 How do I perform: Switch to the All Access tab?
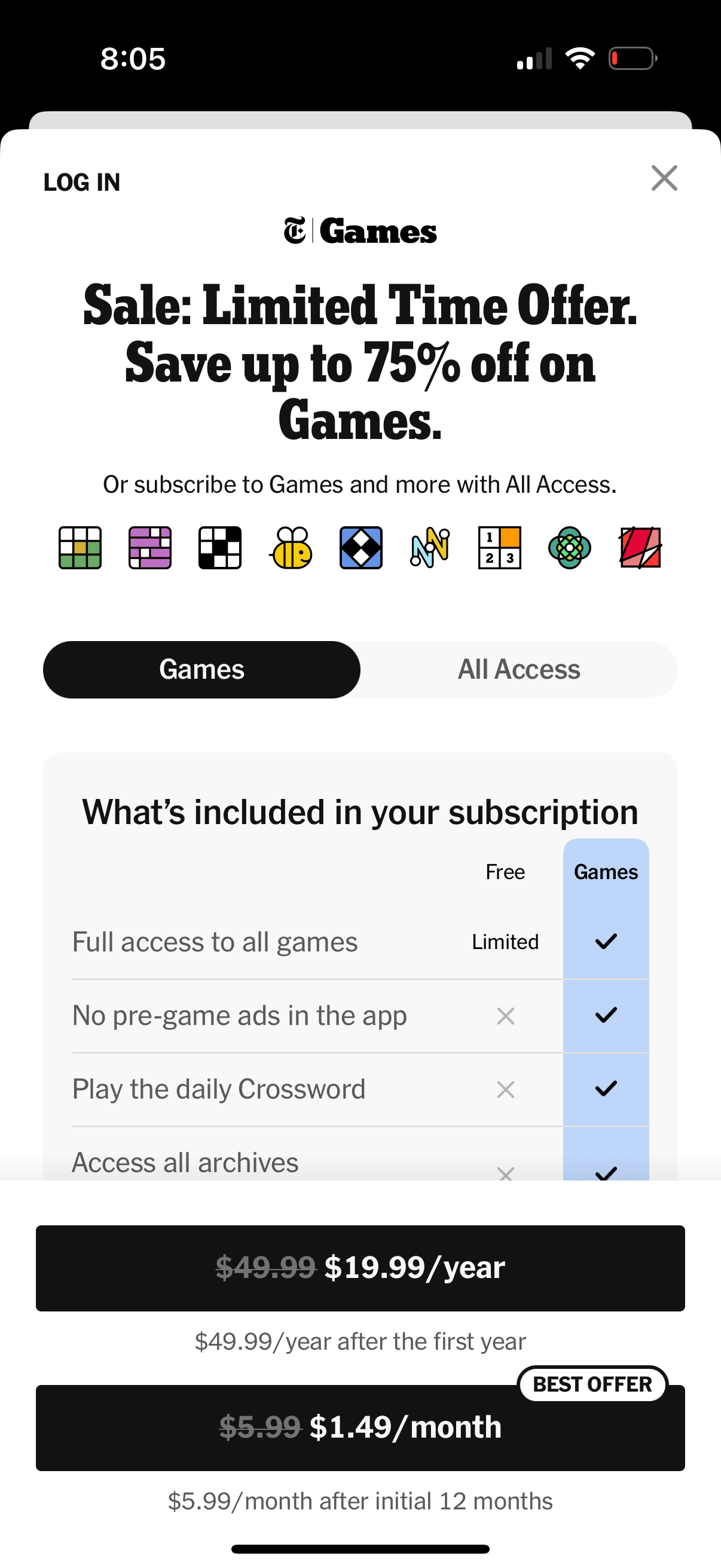[x=518, y=669]
